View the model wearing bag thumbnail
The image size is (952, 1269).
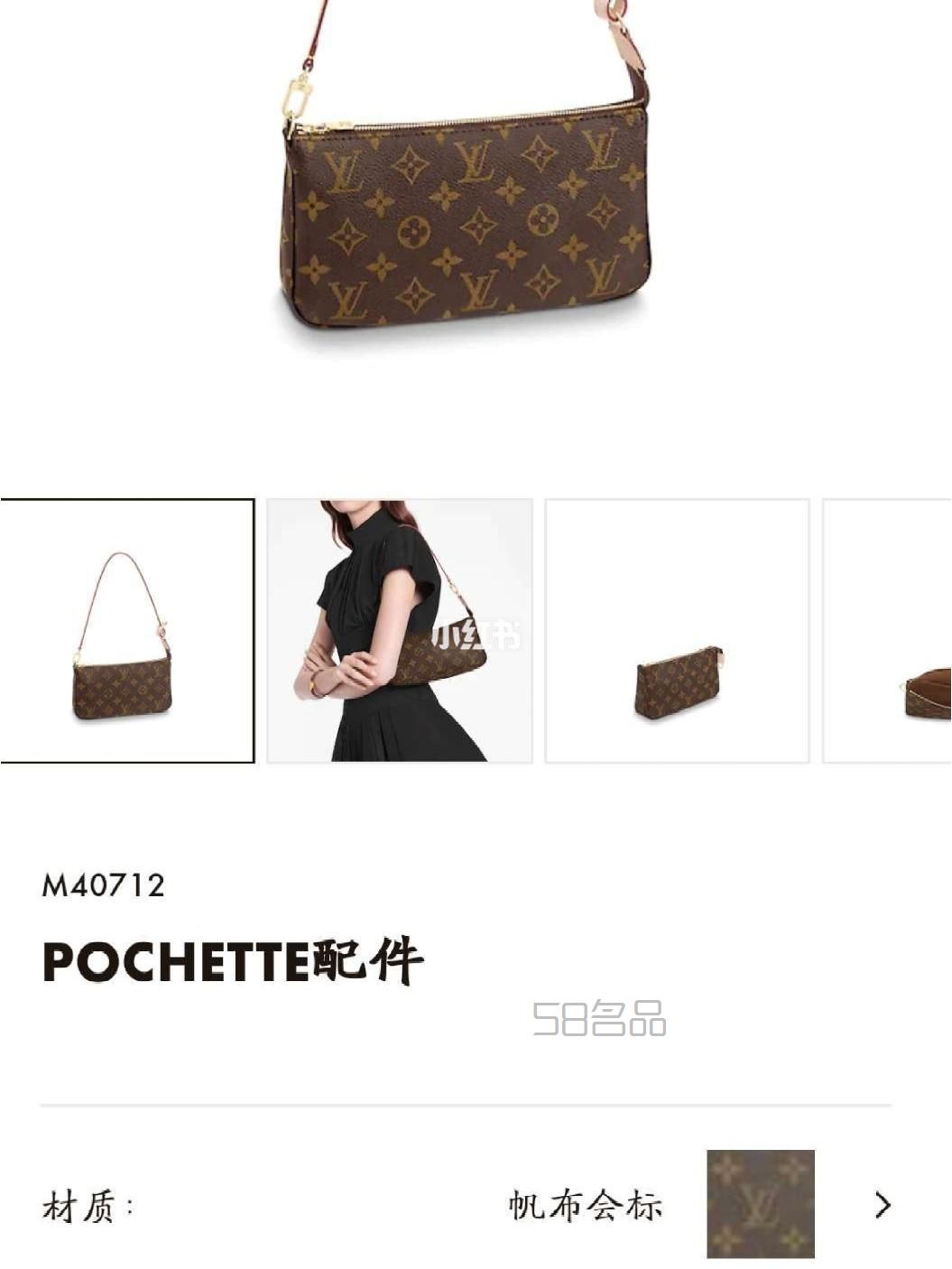point(400,631)
